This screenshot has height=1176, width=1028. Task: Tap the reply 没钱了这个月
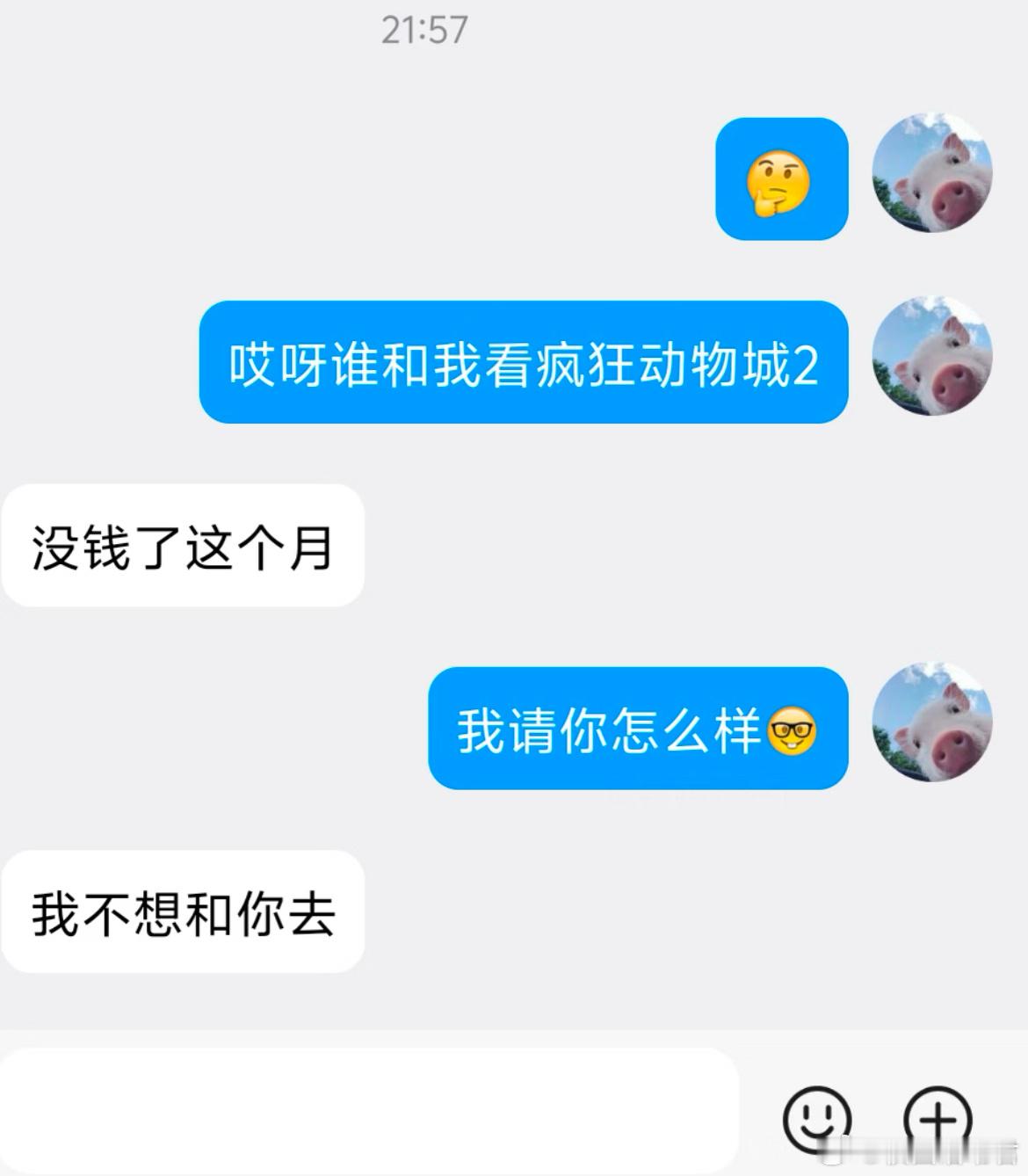pyautogui.click(x=185, y=545)
